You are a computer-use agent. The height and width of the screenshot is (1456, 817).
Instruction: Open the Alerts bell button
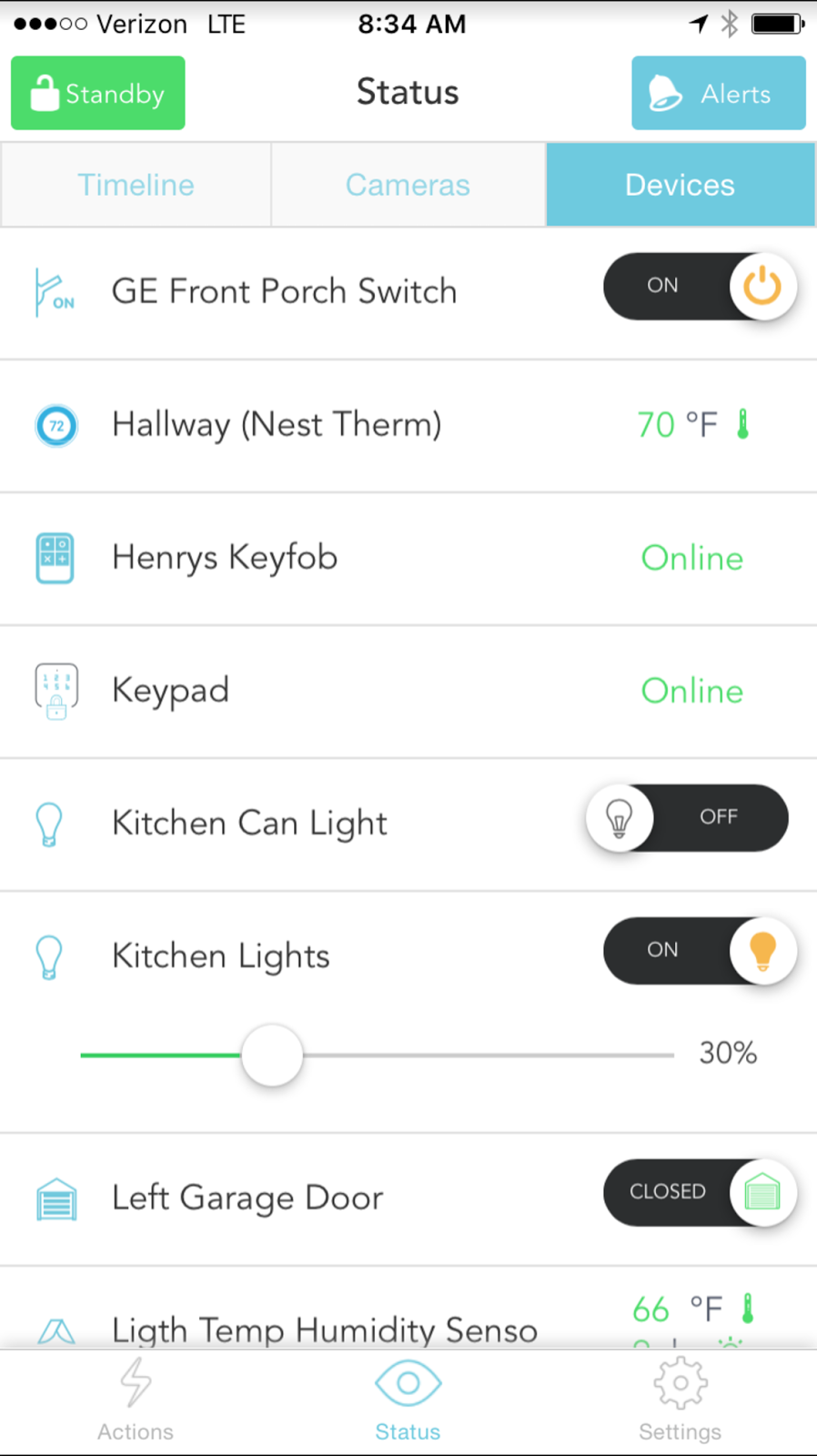point(718,93)
